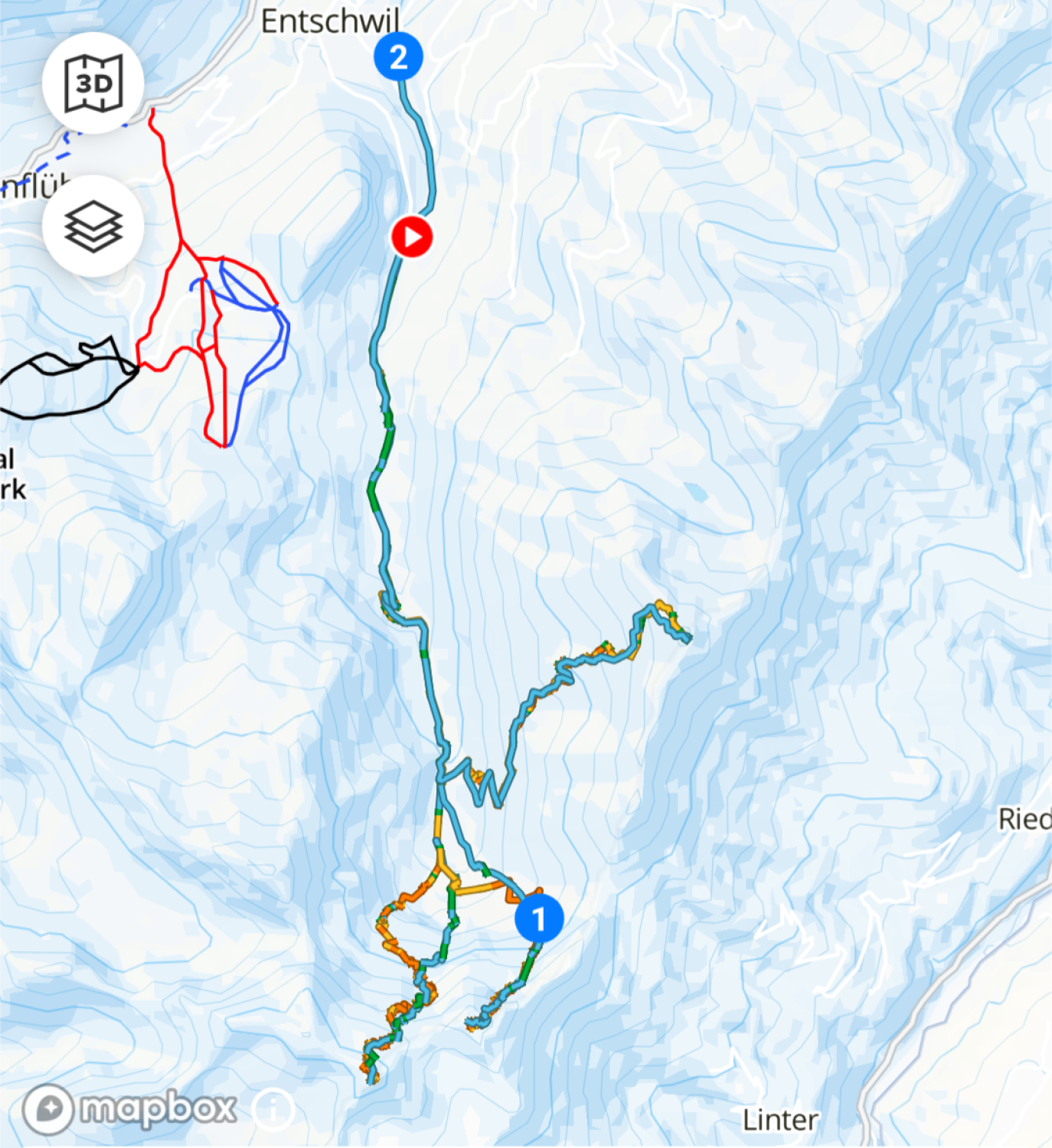Screen dimensions: 1052x1148
Task: Open the map layers selector
Action: pyautogui.click(x=93, y=226)
